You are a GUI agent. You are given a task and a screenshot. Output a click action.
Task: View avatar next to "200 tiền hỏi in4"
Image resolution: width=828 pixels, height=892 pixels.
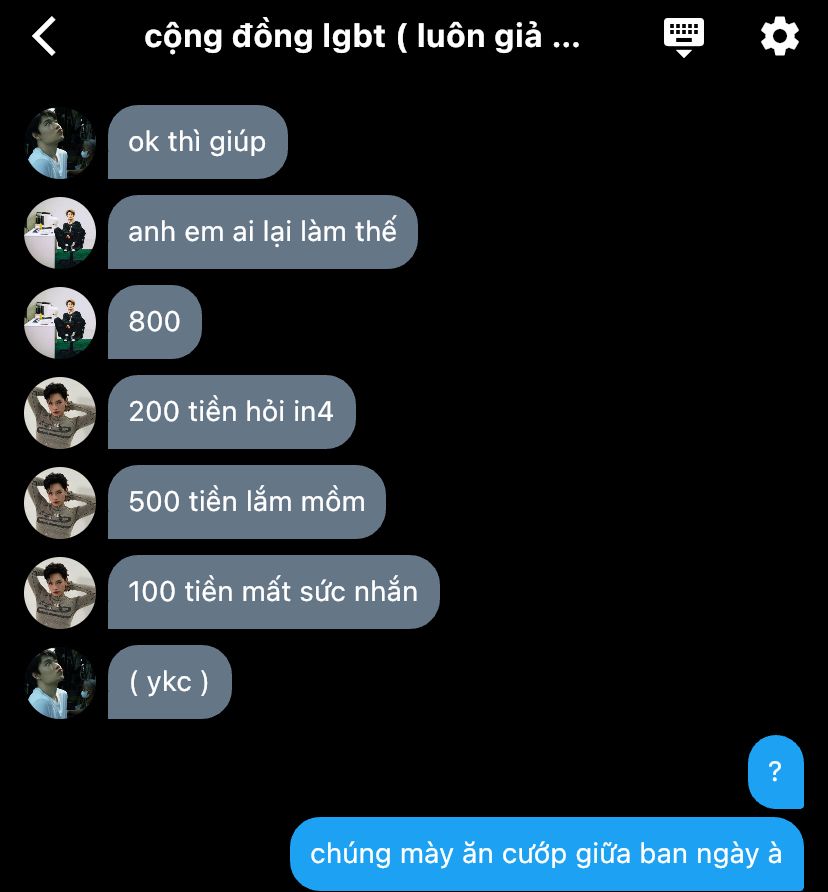tap(60, 412)
